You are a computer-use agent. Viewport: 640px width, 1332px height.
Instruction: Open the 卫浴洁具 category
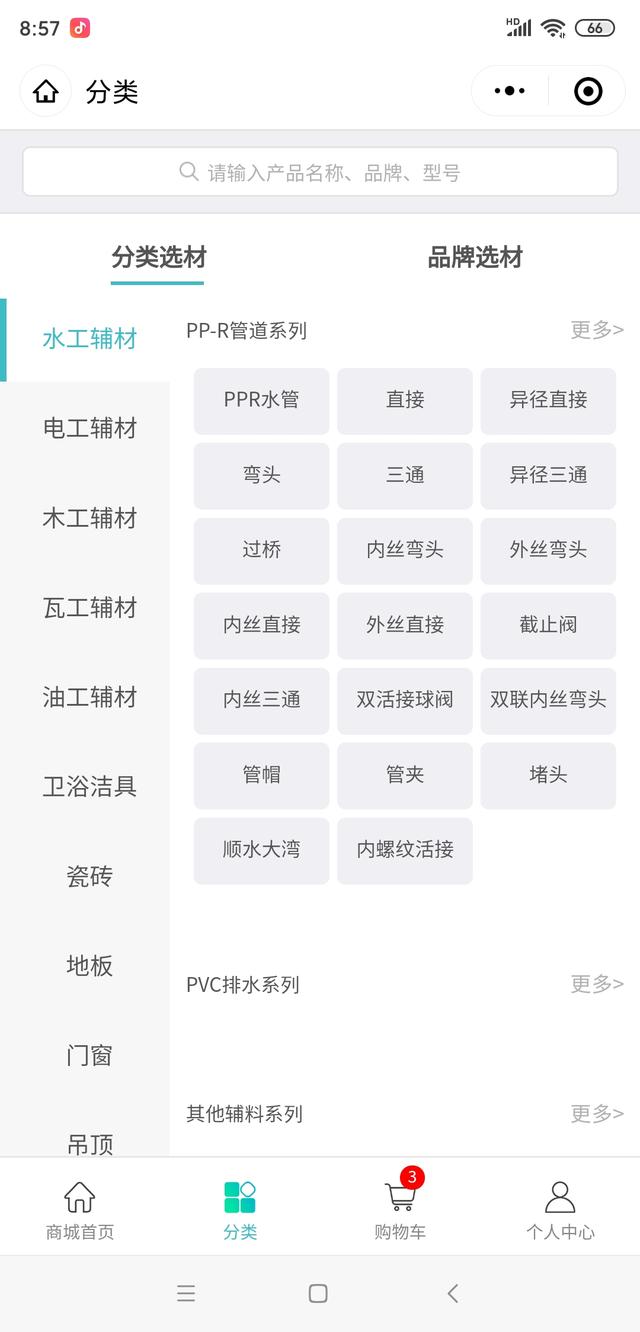pos(89,787)
